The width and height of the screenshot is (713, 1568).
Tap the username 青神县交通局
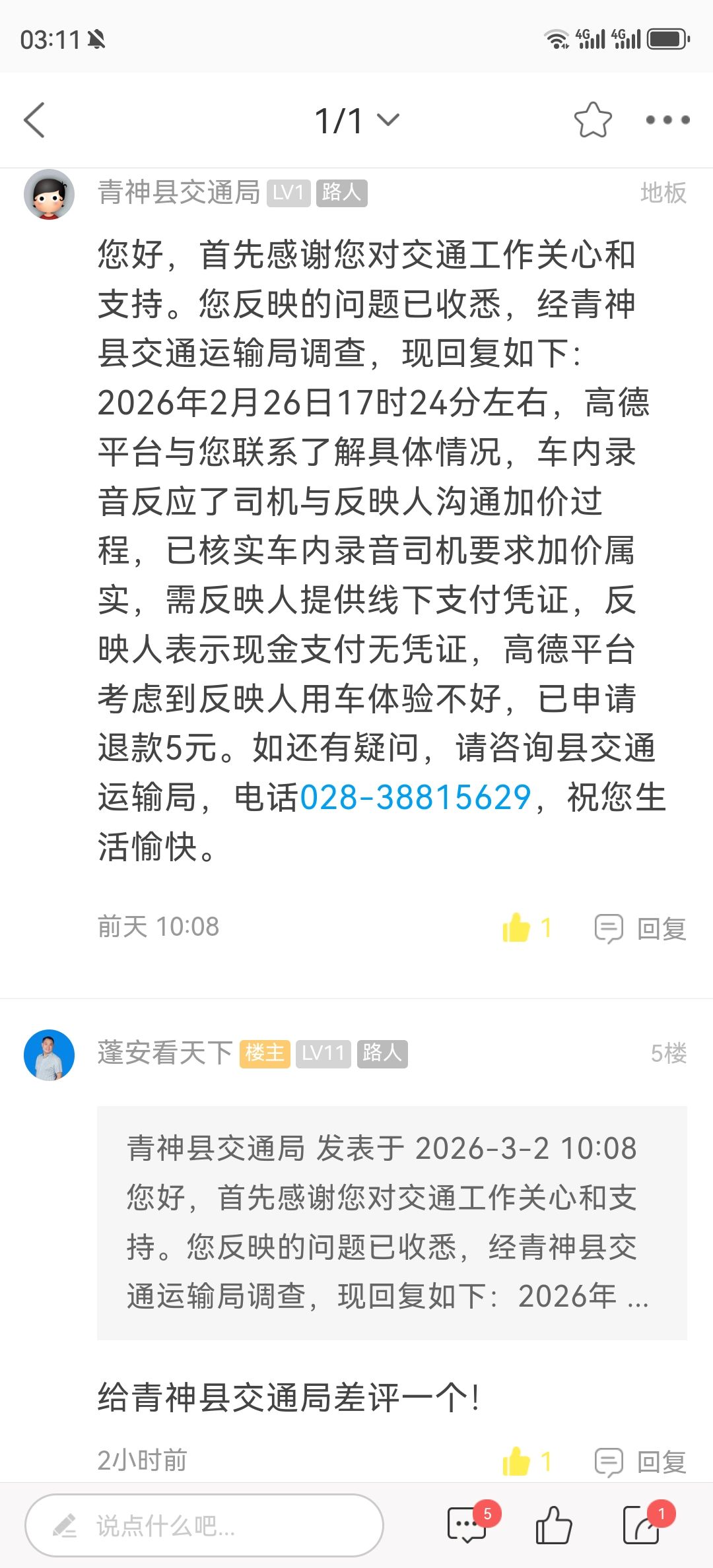pos(178,193)
